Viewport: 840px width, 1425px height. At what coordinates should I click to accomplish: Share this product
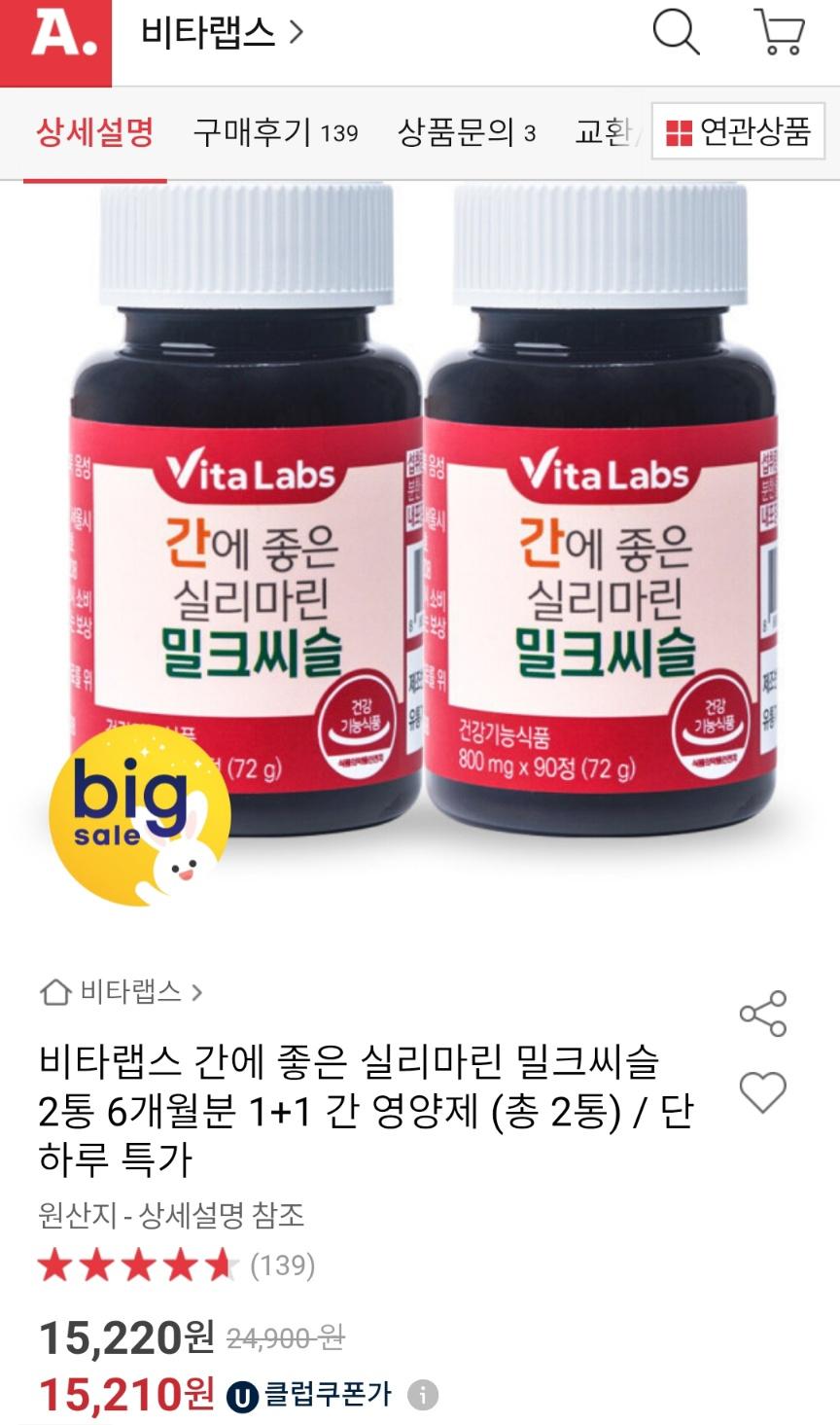(762, 1014)
